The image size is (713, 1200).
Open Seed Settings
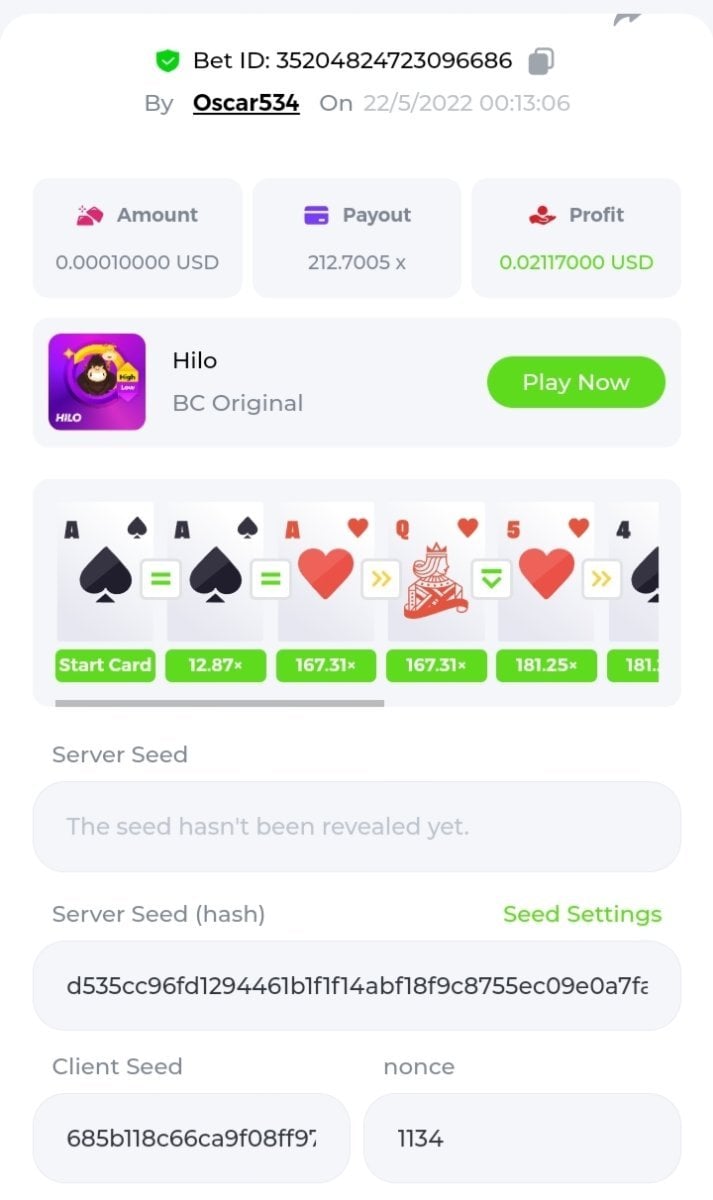582,914
